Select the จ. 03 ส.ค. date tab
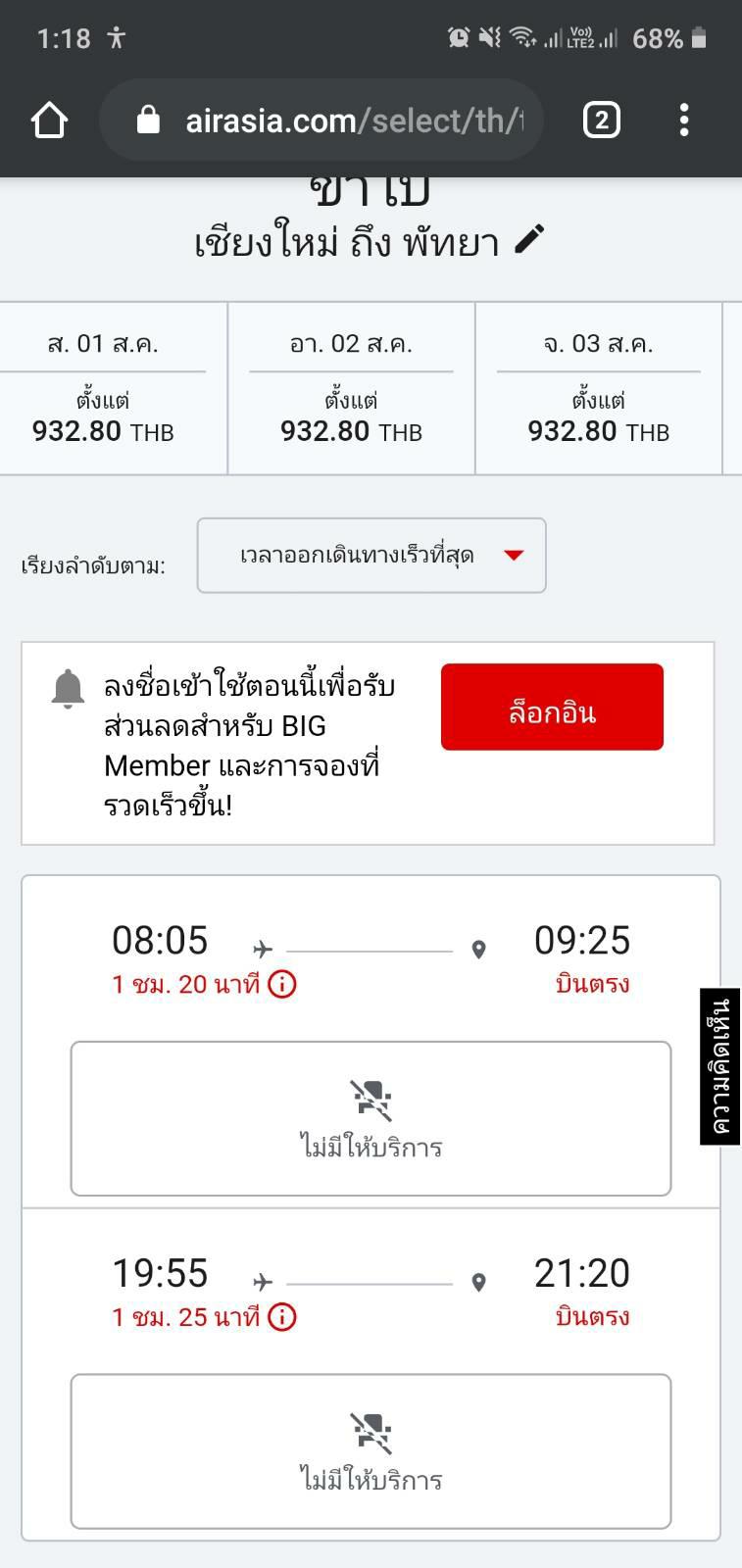This screenshot has width=742, height=1568. [x=599, y=388]
